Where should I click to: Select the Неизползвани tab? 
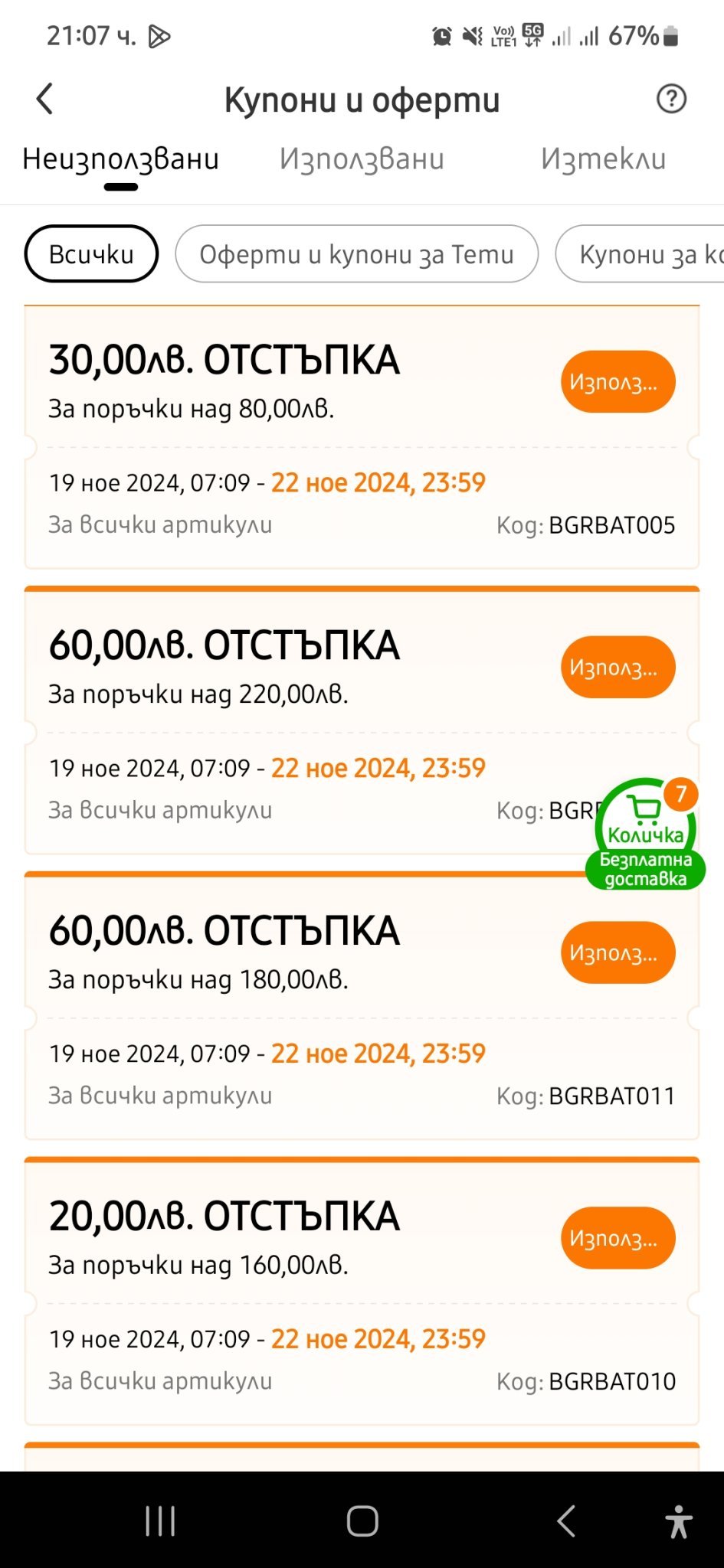(120, 159)
